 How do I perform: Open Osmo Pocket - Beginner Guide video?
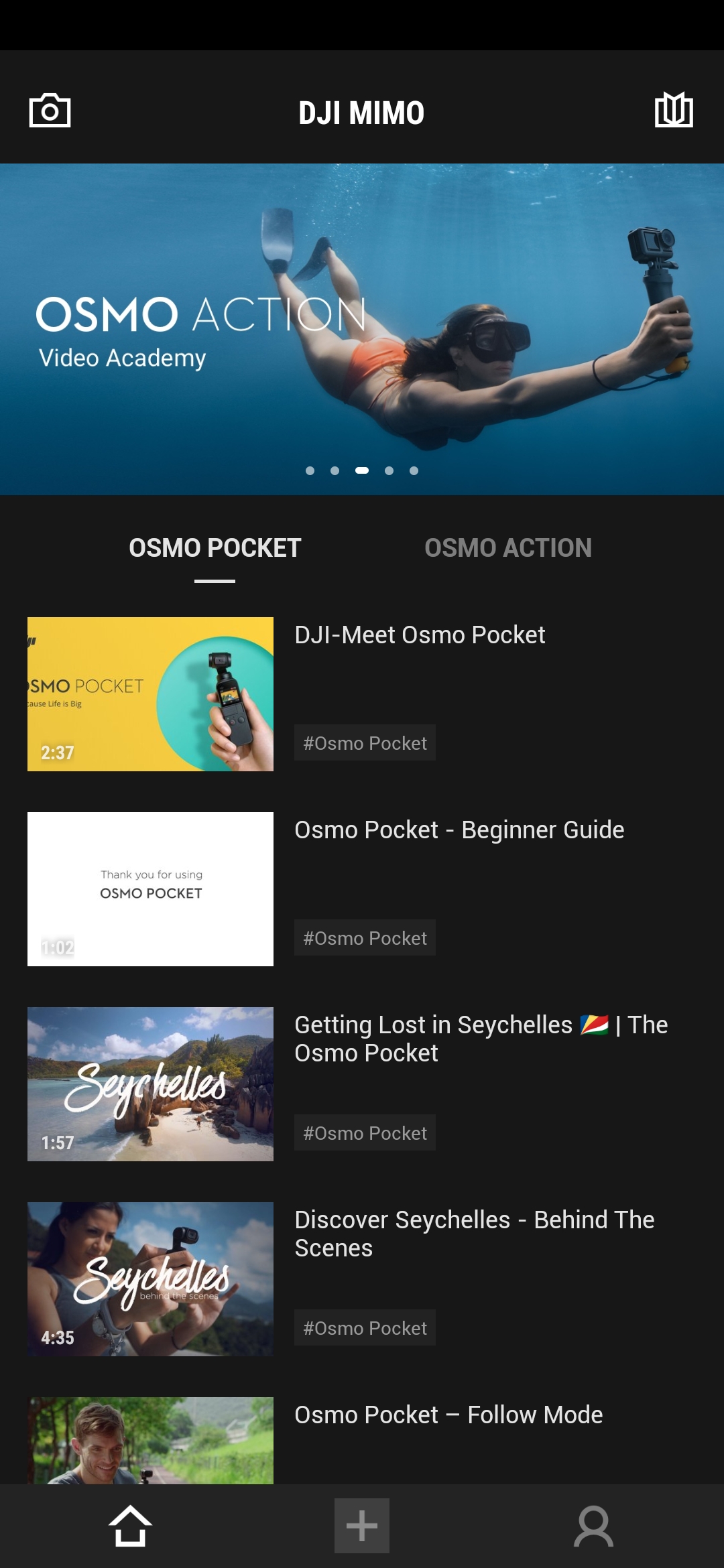(150, 889)
